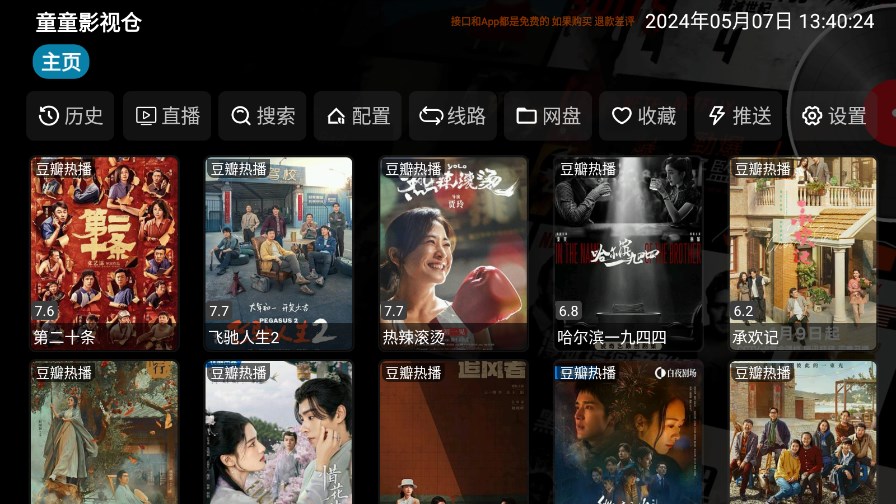
Task: Open the 推送 push option
Action: tap(738, 116)
